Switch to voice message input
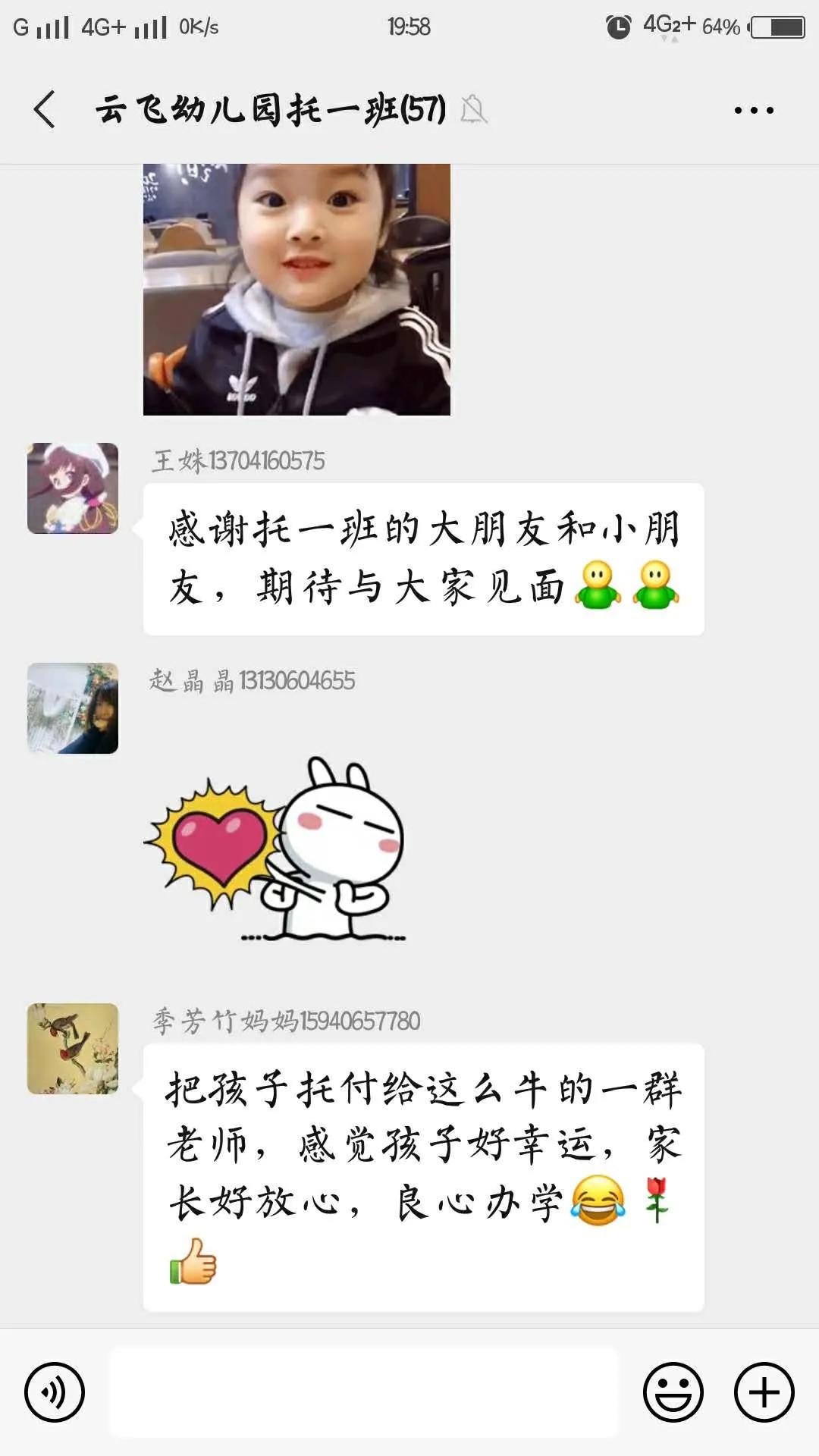 (55, 1392)
